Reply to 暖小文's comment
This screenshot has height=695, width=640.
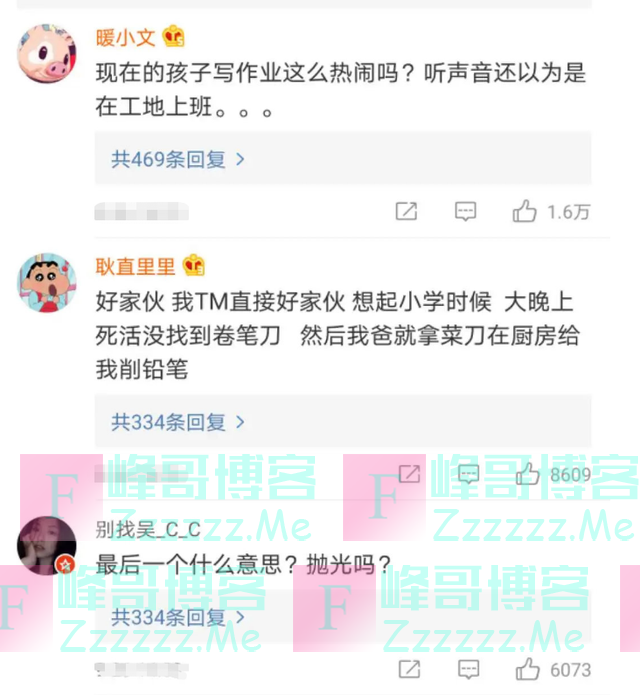pyautogui.click(x=465, y=211)
